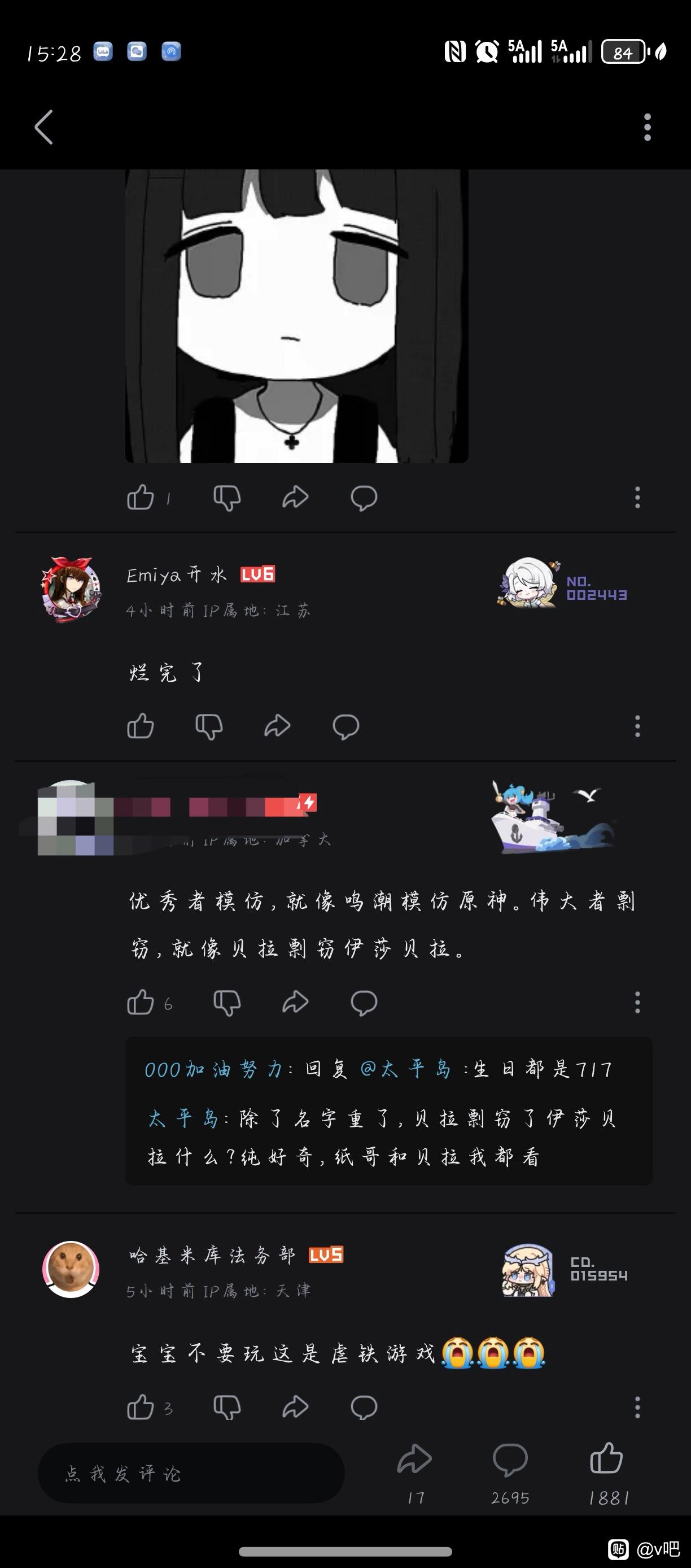This screenshot has height=1568, width=691.
Task: Open more options for 优秀者模仿 comment
Action: tap(637, 1003)
